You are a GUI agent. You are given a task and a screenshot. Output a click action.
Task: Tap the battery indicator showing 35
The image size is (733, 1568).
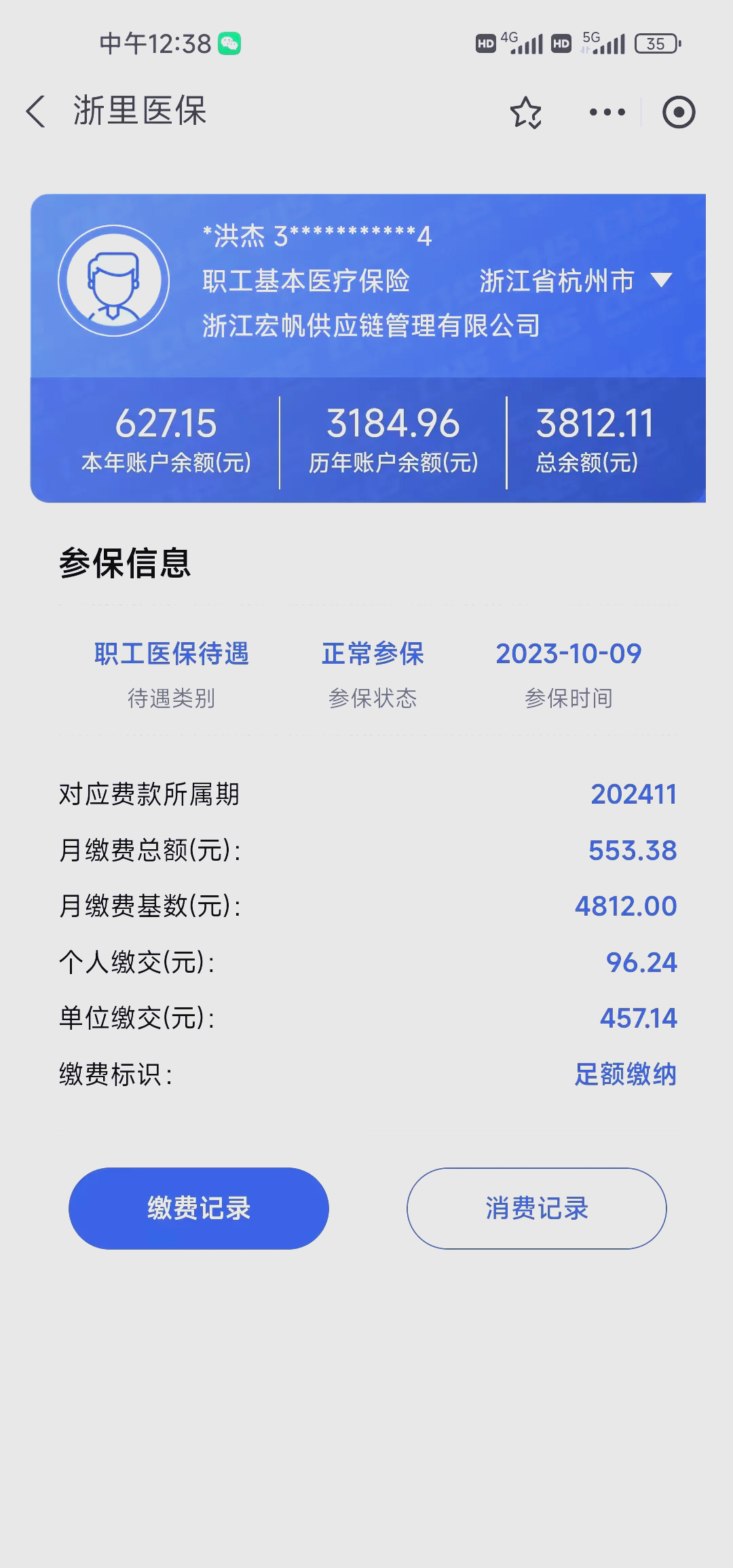click(656, 42)
